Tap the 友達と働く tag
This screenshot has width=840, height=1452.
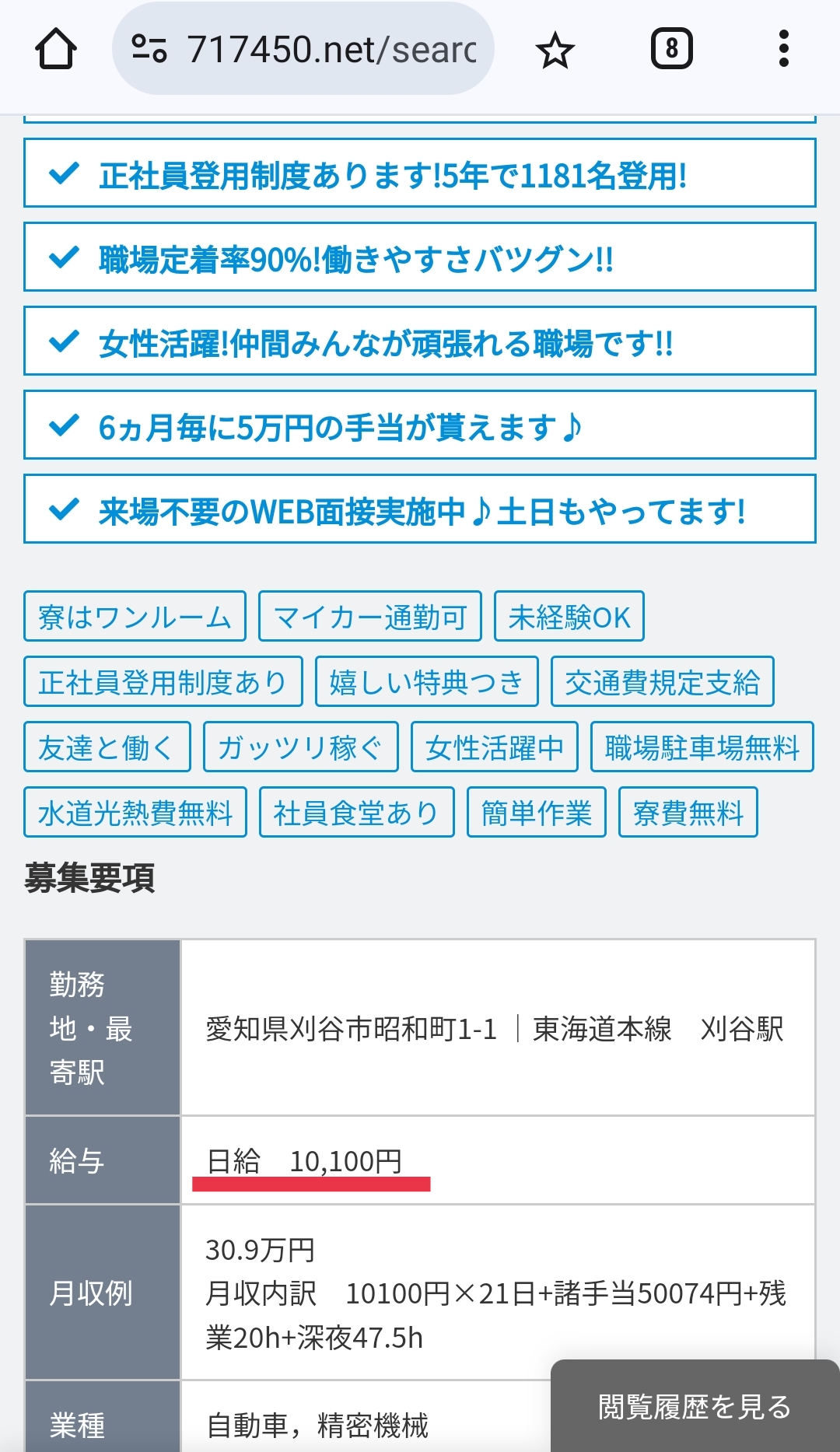(107, 747)
